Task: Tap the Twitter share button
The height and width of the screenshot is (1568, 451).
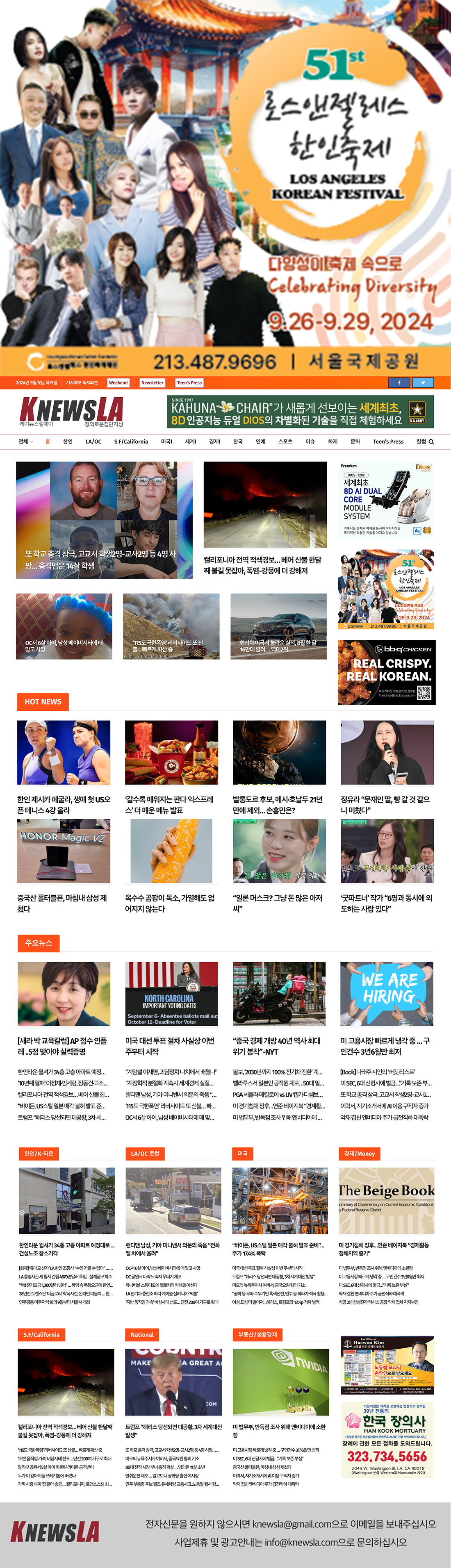Action: click(422, 383)
